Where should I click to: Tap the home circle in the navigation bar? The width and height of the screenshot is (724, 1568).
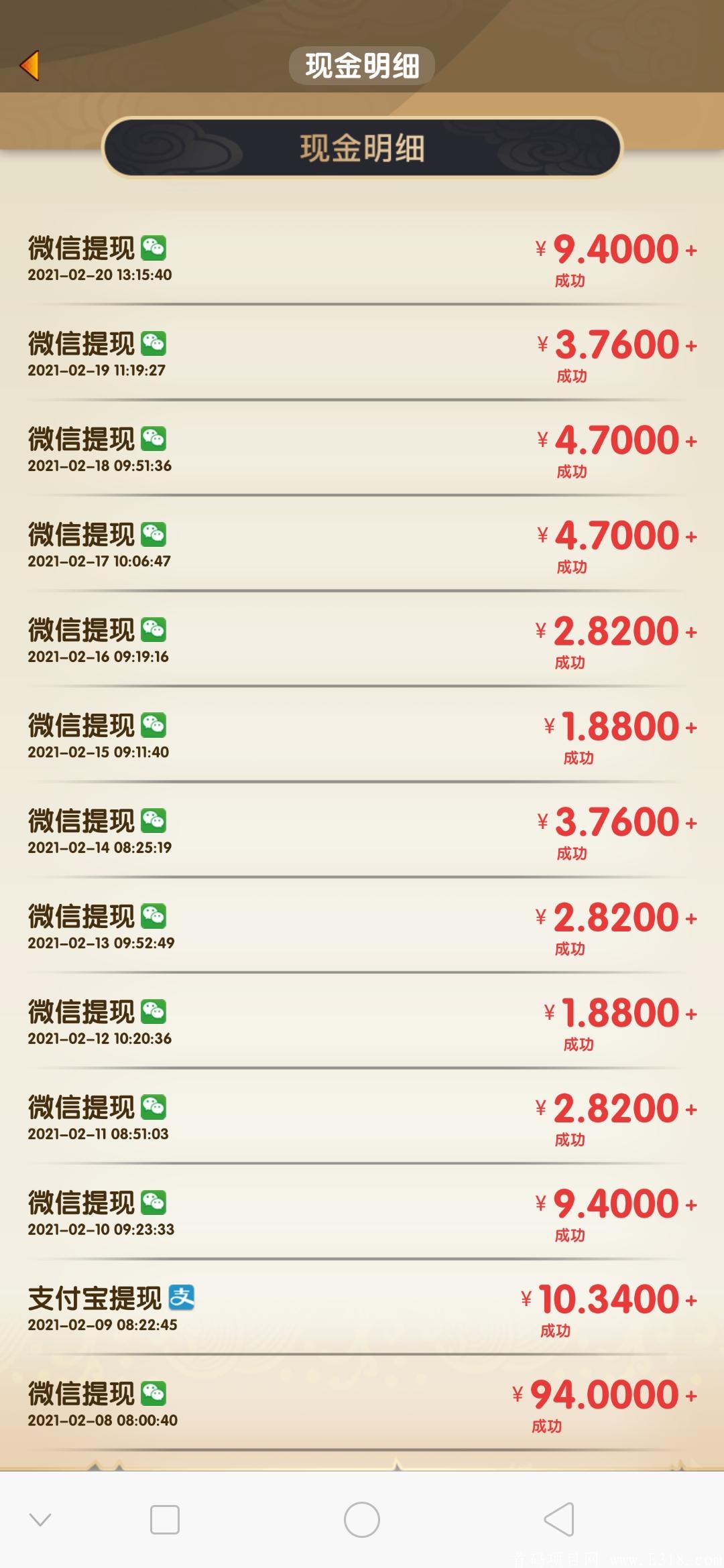click(x=362, y=1520)
